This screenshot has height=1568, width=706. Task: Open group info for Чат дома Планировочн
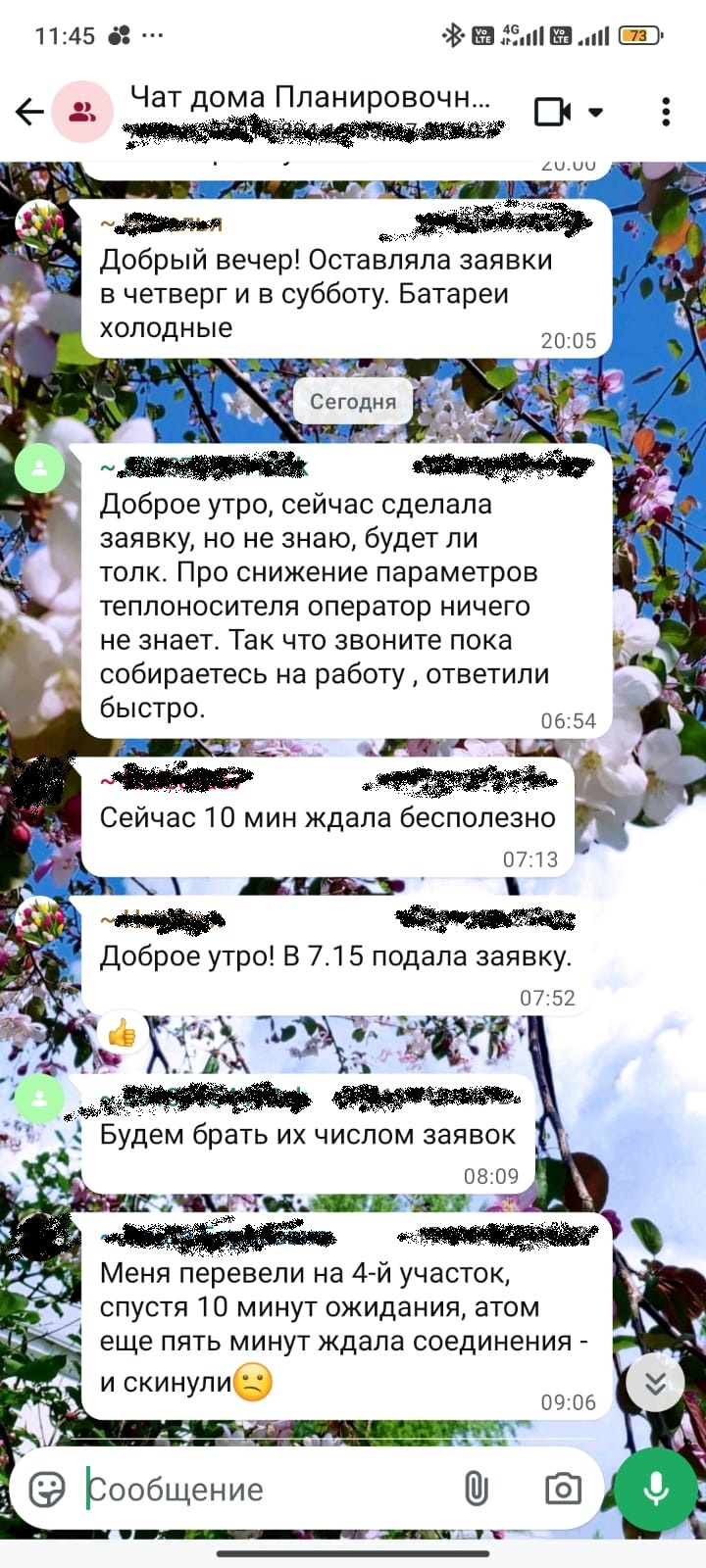pyautogui.click(x=309, y=98)
